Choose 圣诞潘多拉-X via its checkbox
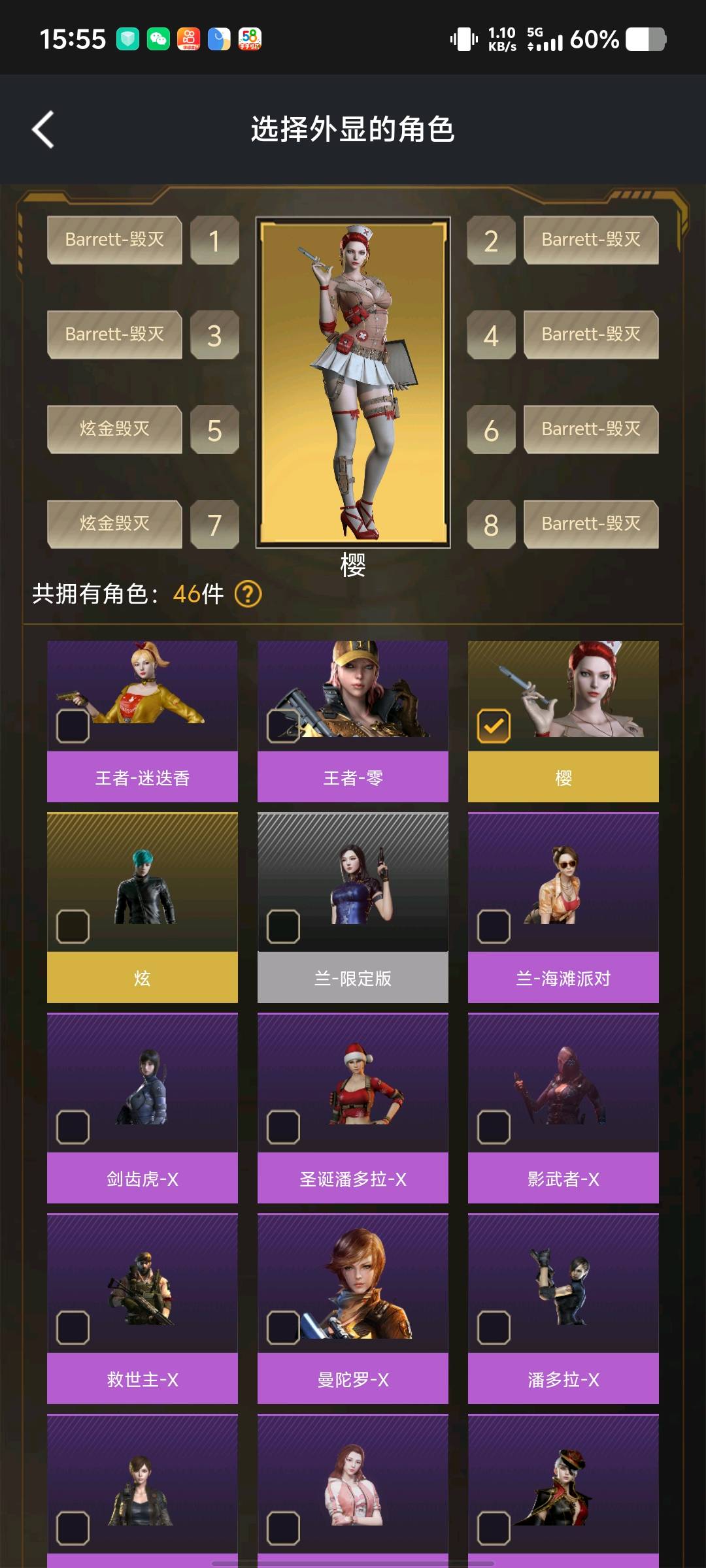The width and height of the screenshot is (706, 1568). point(283,1127)
